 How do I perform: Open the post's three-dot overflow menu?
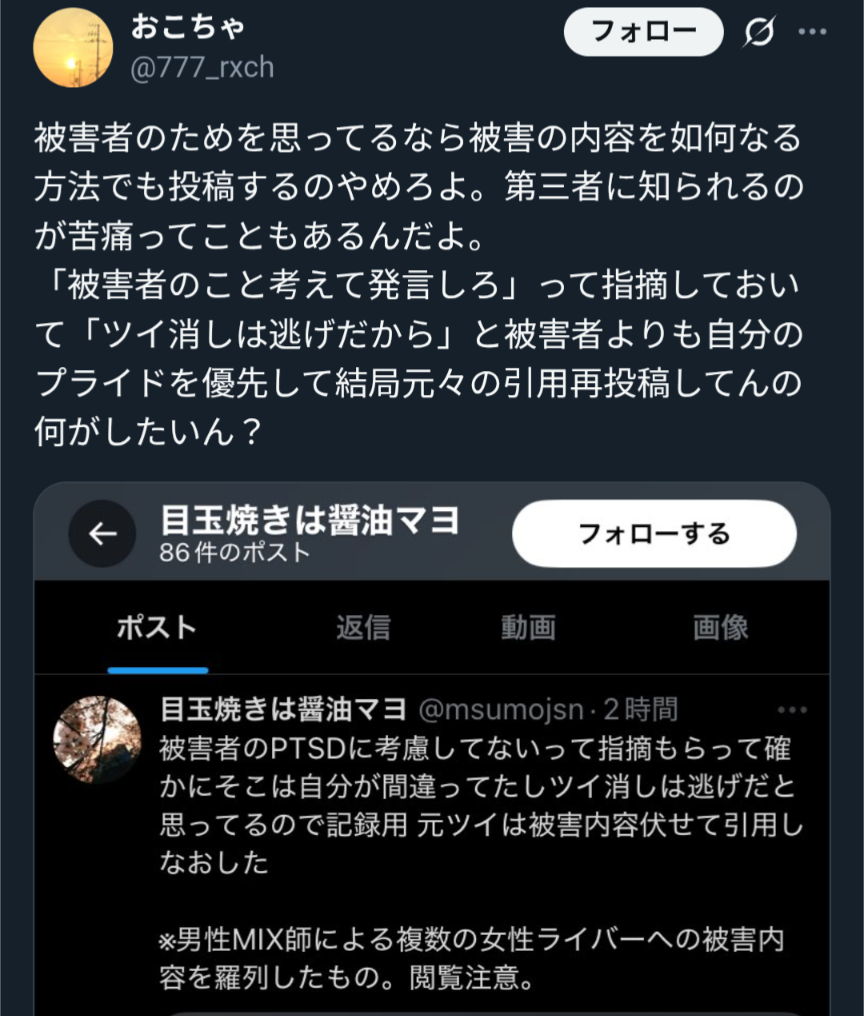point(812,32)
